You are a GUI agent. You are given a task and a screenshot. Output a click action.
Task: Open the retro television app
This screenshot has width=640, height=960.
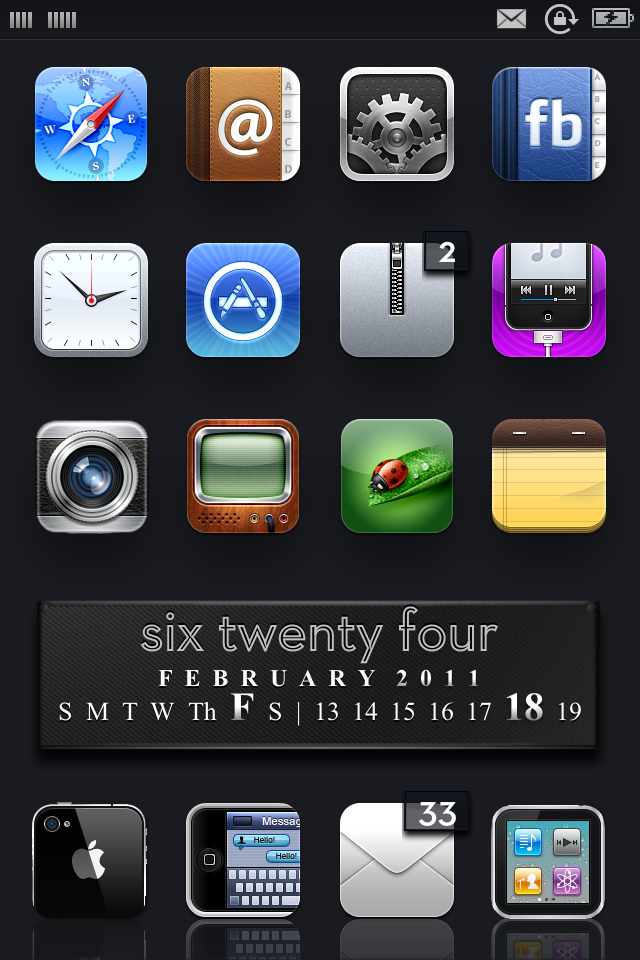(x=243, y=476)
